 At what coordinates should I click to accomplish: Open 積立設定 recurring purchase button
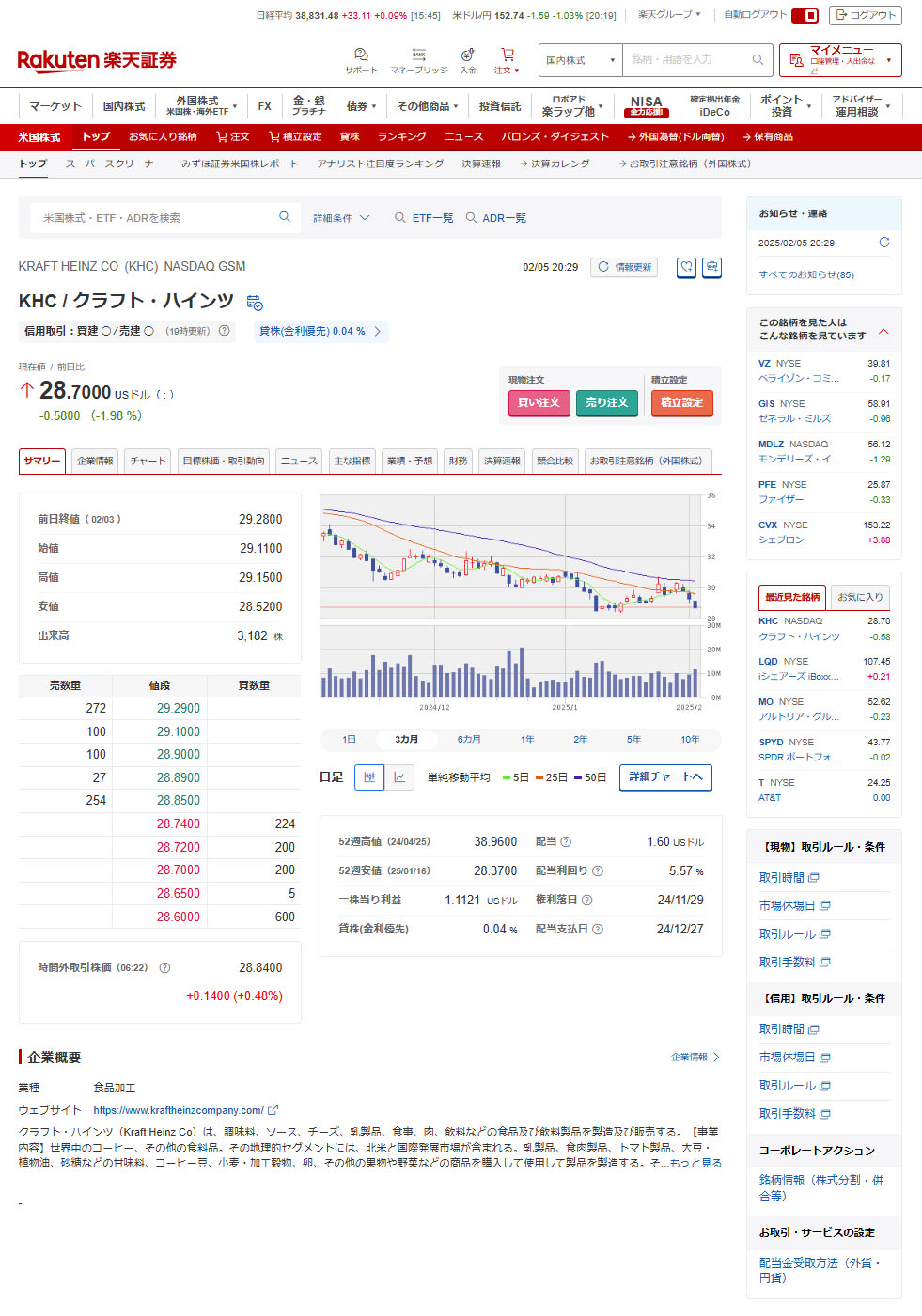click(x=681, y=402)
